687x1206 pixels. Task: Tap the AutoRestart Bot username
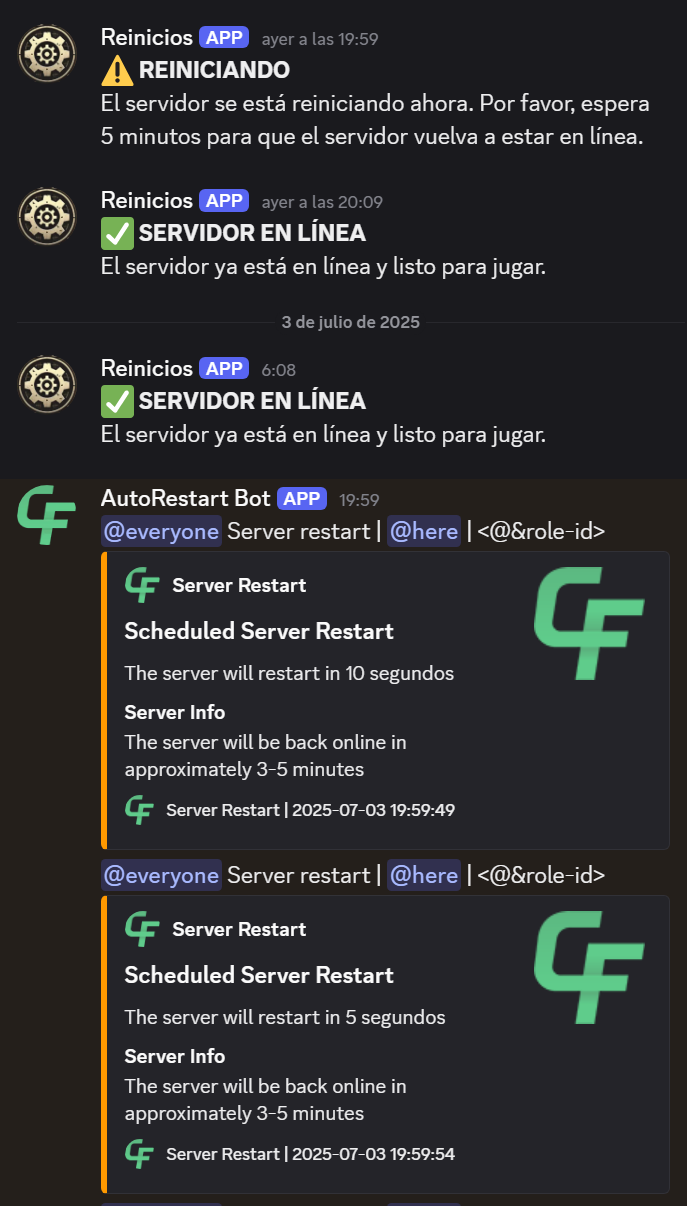point(186,498)
